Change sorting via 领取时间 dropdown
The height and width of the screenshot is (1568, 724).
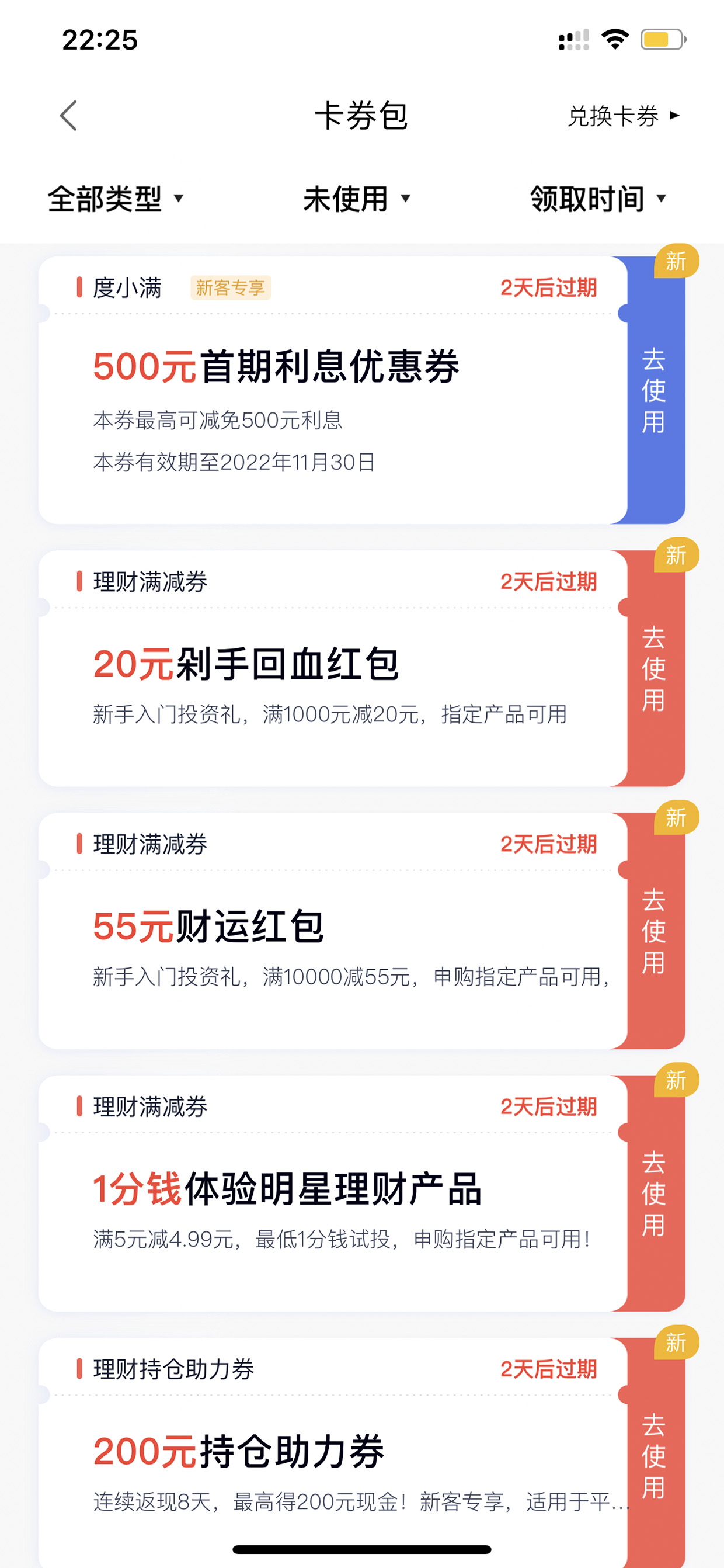[x=598, y=199]
